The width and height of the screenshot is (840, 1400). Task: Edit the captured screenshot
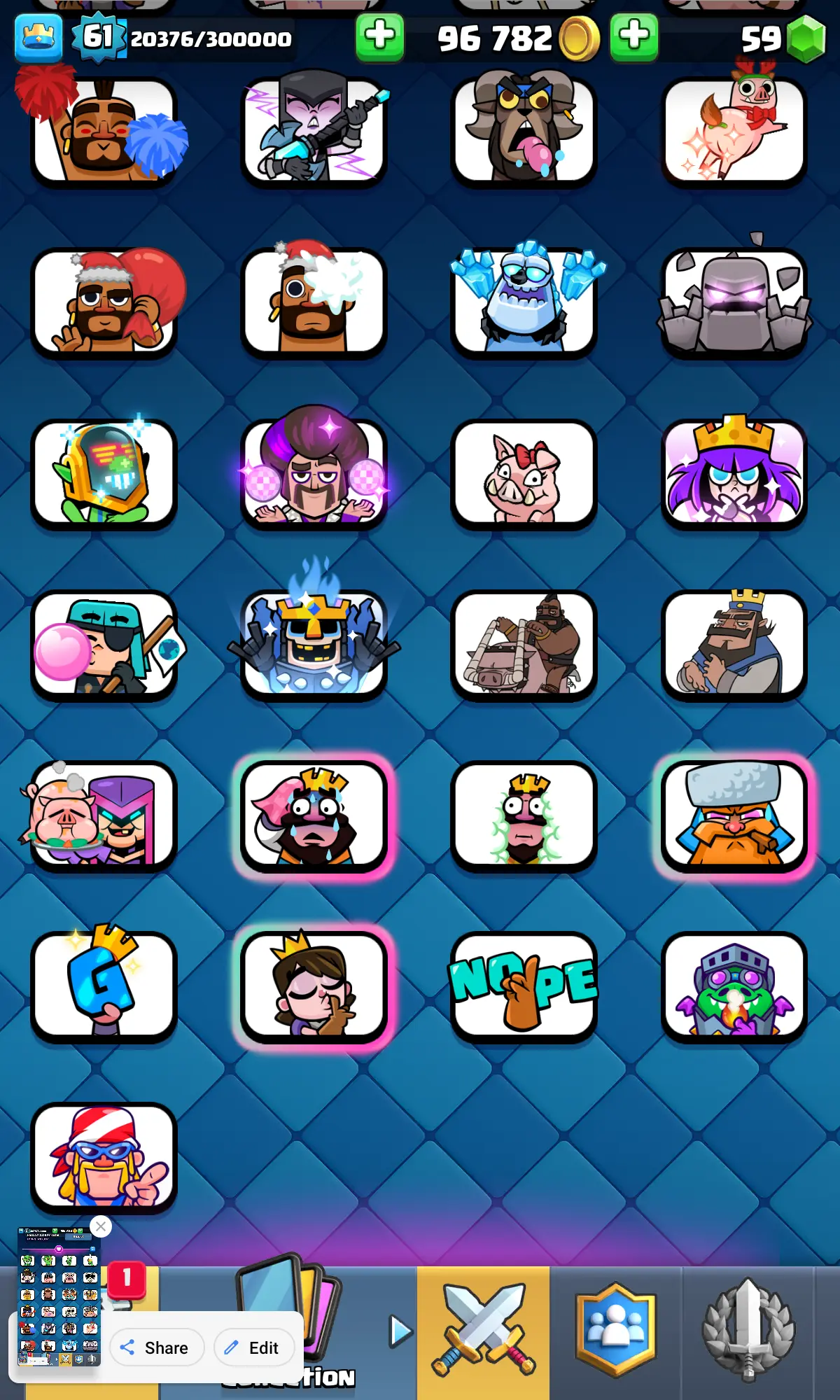click(x=253, y=1347)
